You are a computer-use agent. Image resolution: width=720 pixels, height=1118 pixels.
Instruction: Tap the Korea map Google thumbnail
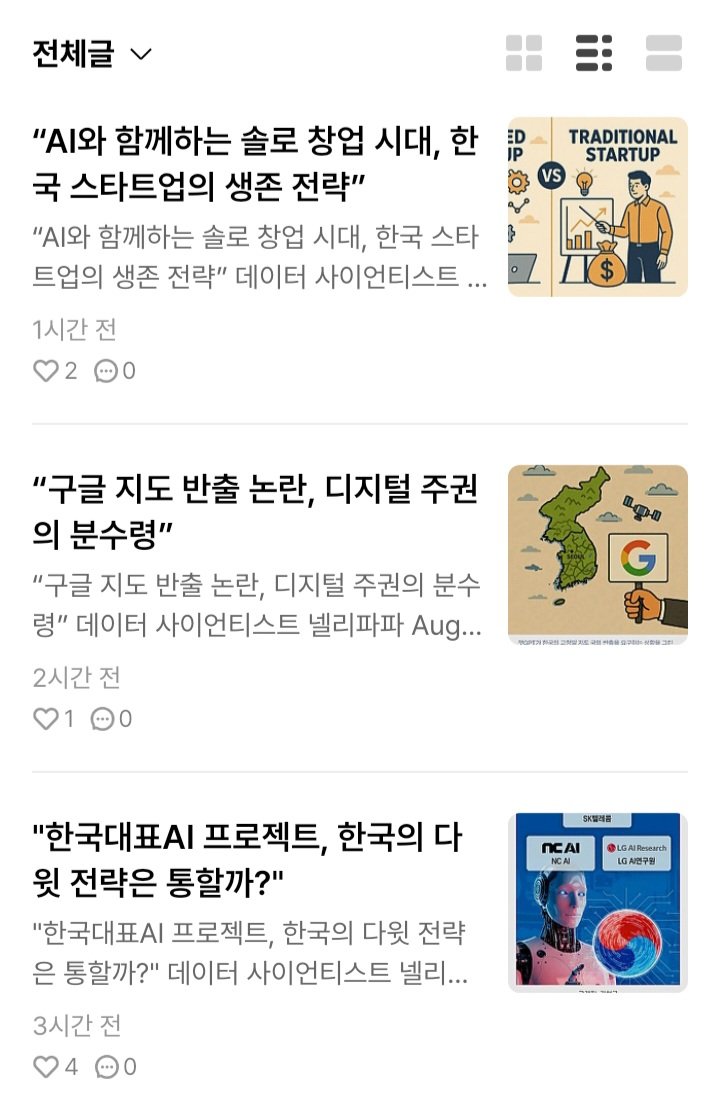pyautogui.click(x=597, y=555)
